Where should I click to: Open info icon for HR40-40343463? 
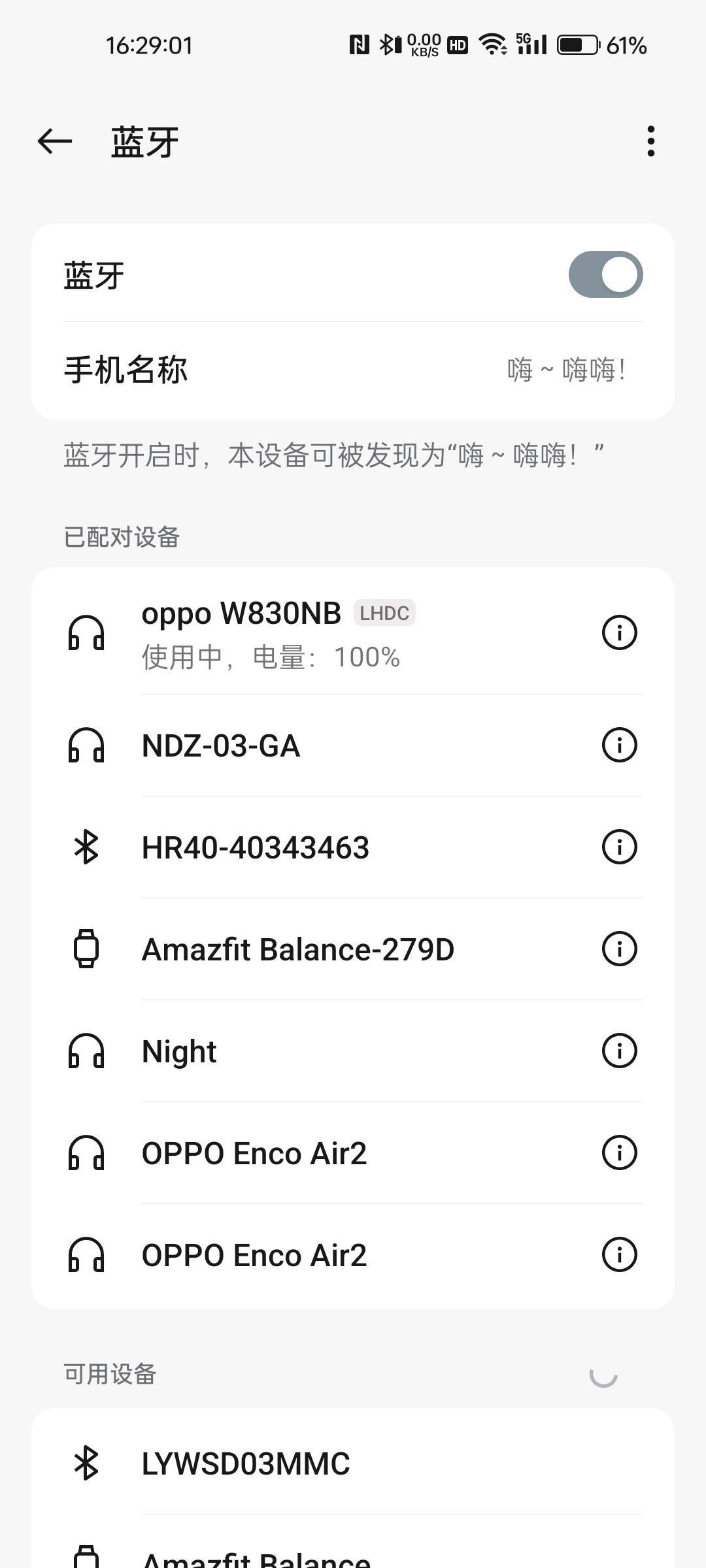click(x=619, y=847)
